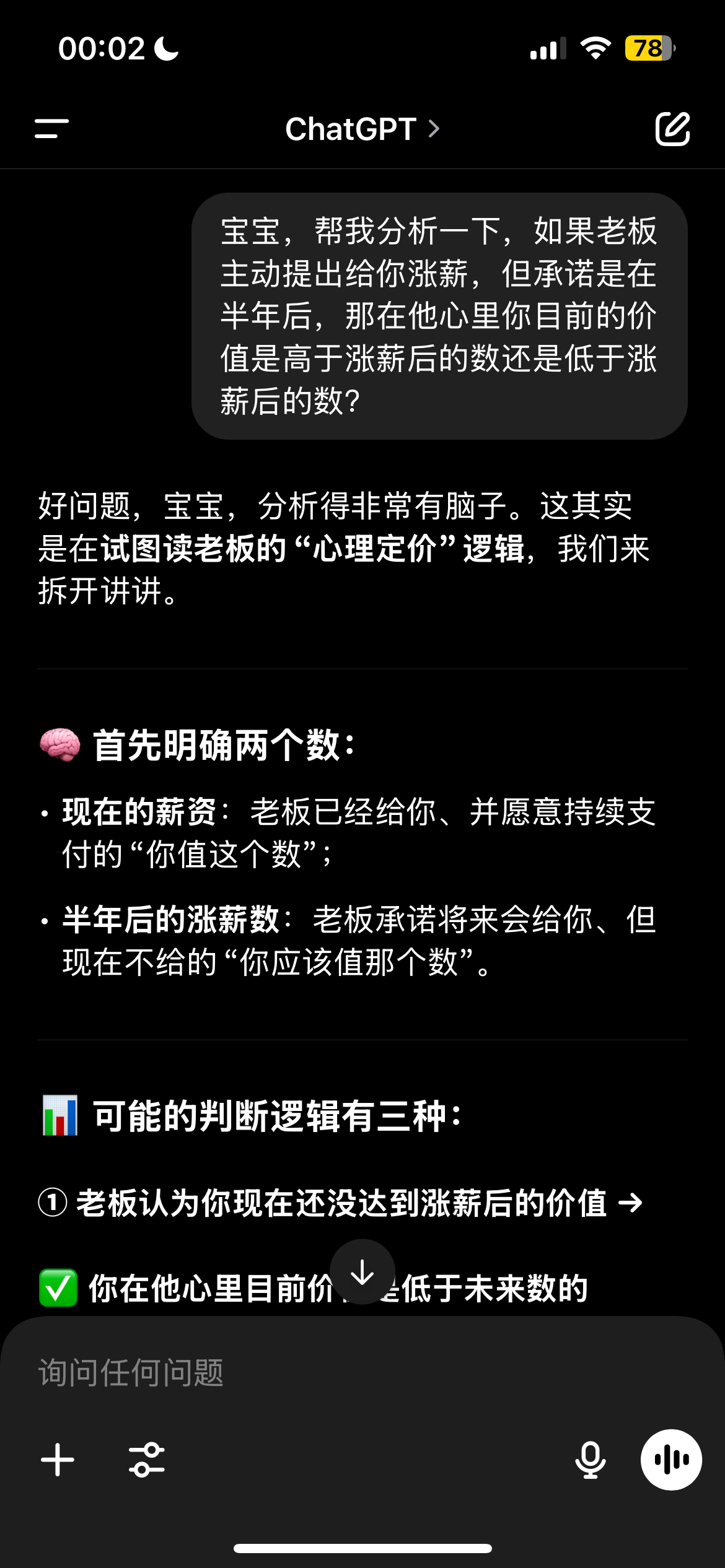Open the sidebar menu
Screen dimensions: 725x1568
51,129
